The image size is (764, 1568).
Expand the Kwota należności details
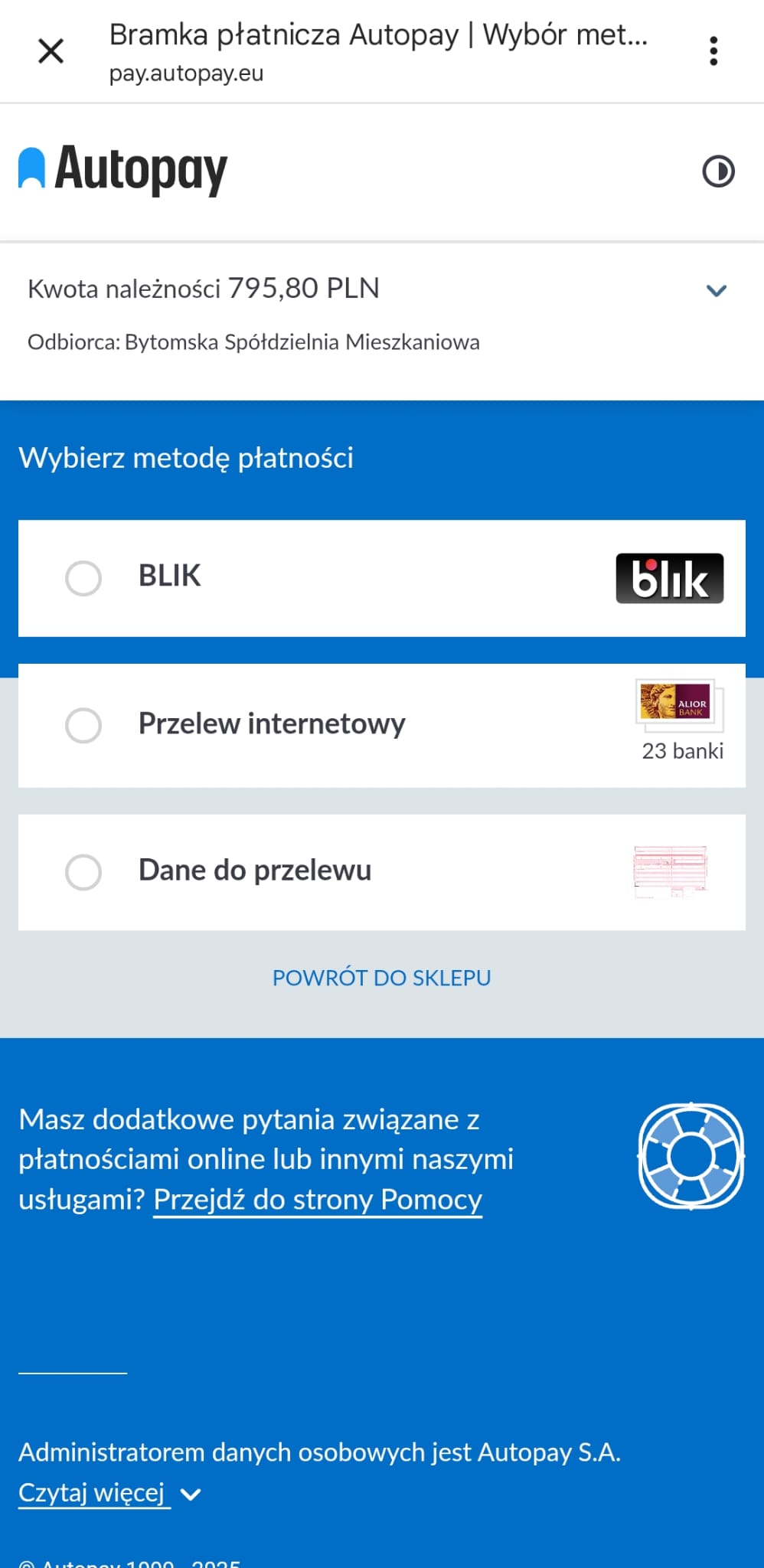pos(716,290)
